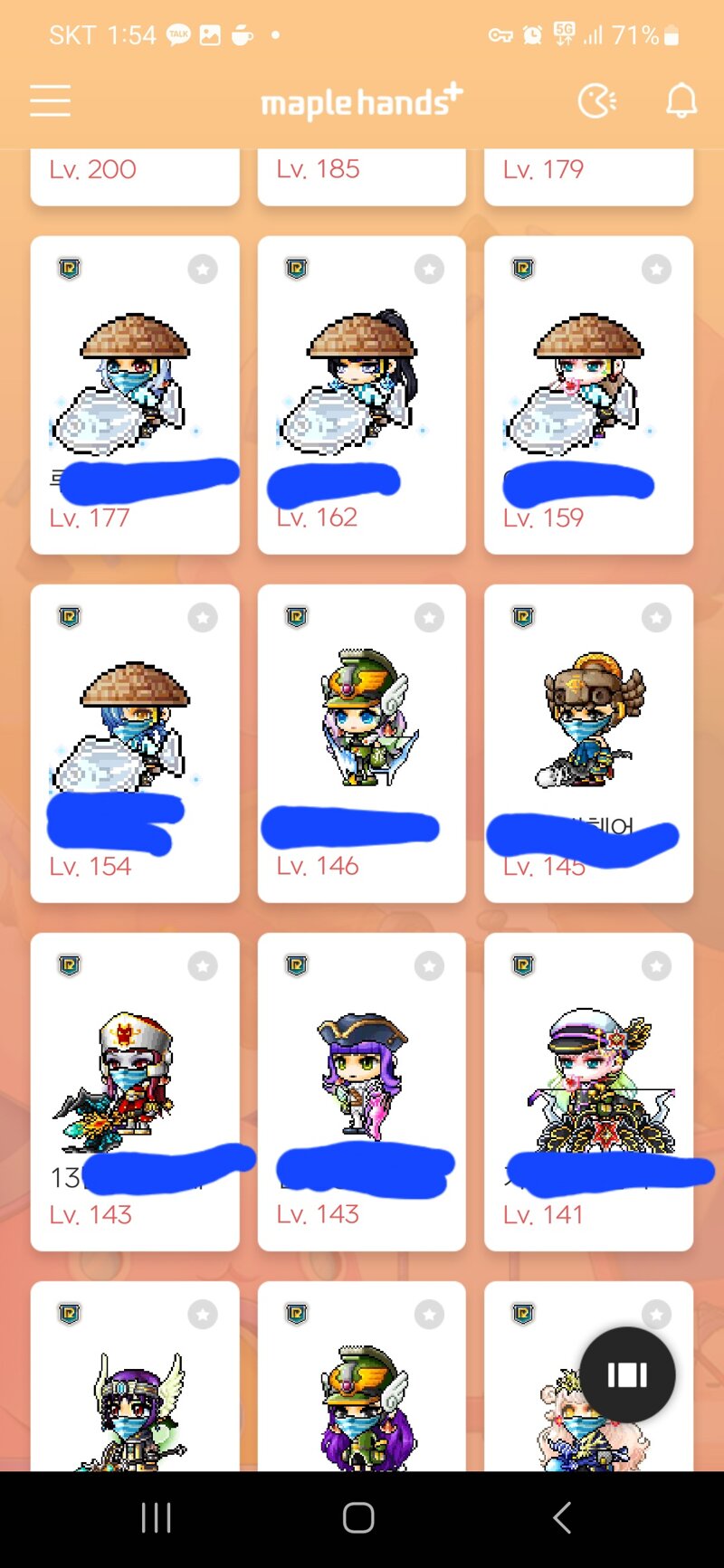
Task: Favorite the Lv. 177 character with star
Action: coord(203,269)
